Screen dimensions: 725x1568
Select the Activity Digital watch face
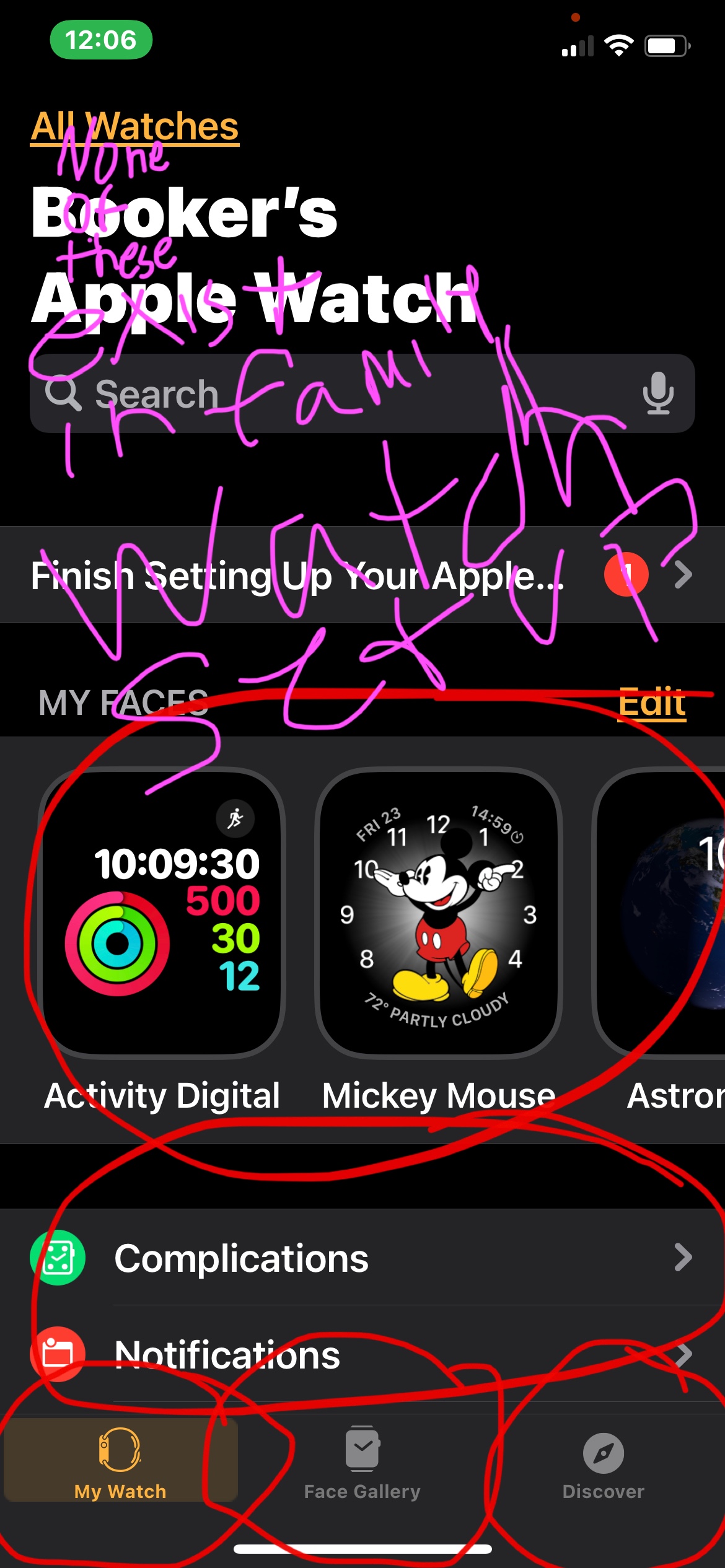point(162,913)
